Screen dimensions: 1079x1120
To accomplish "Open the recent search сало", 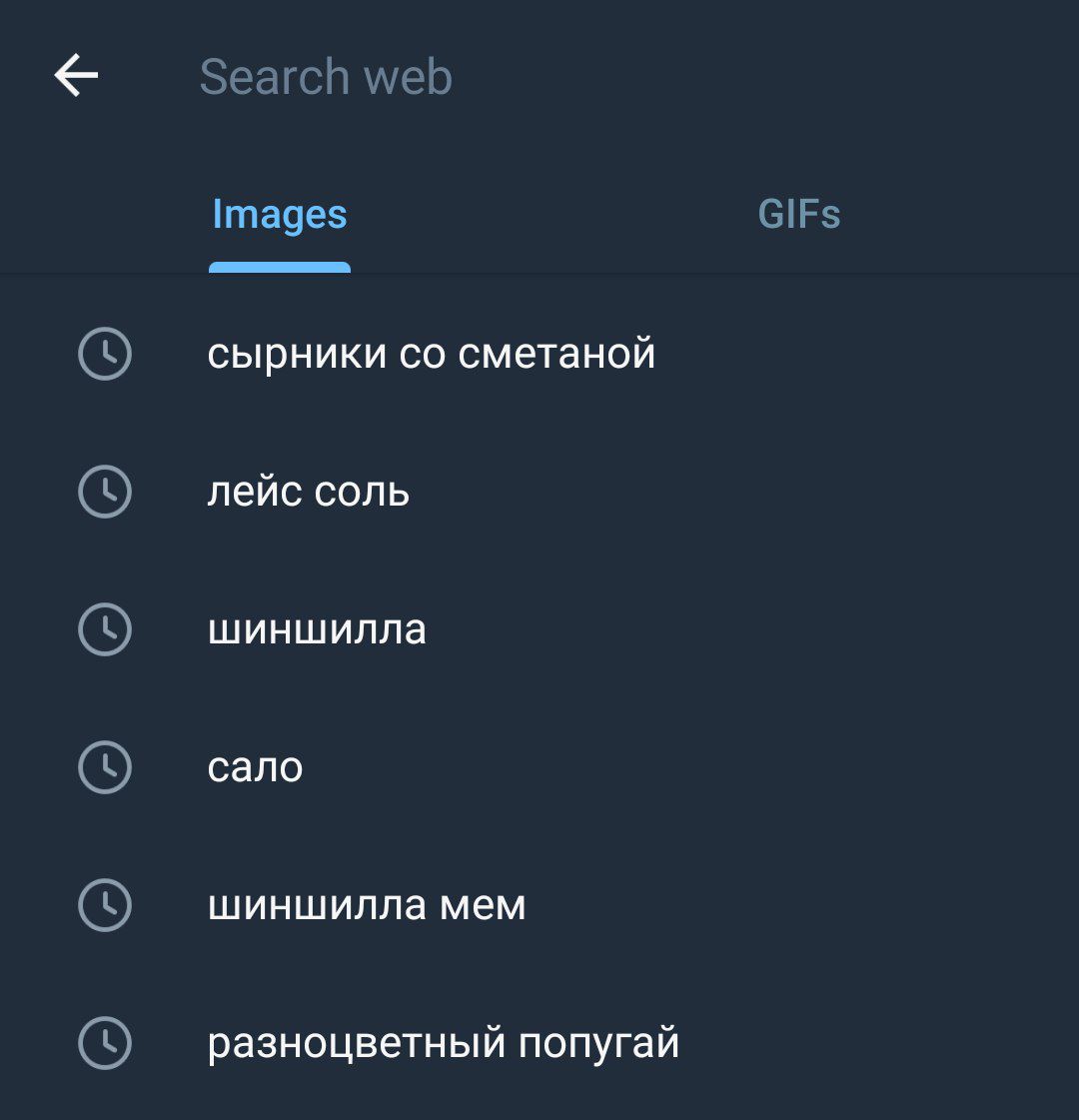I will (256, 767).
